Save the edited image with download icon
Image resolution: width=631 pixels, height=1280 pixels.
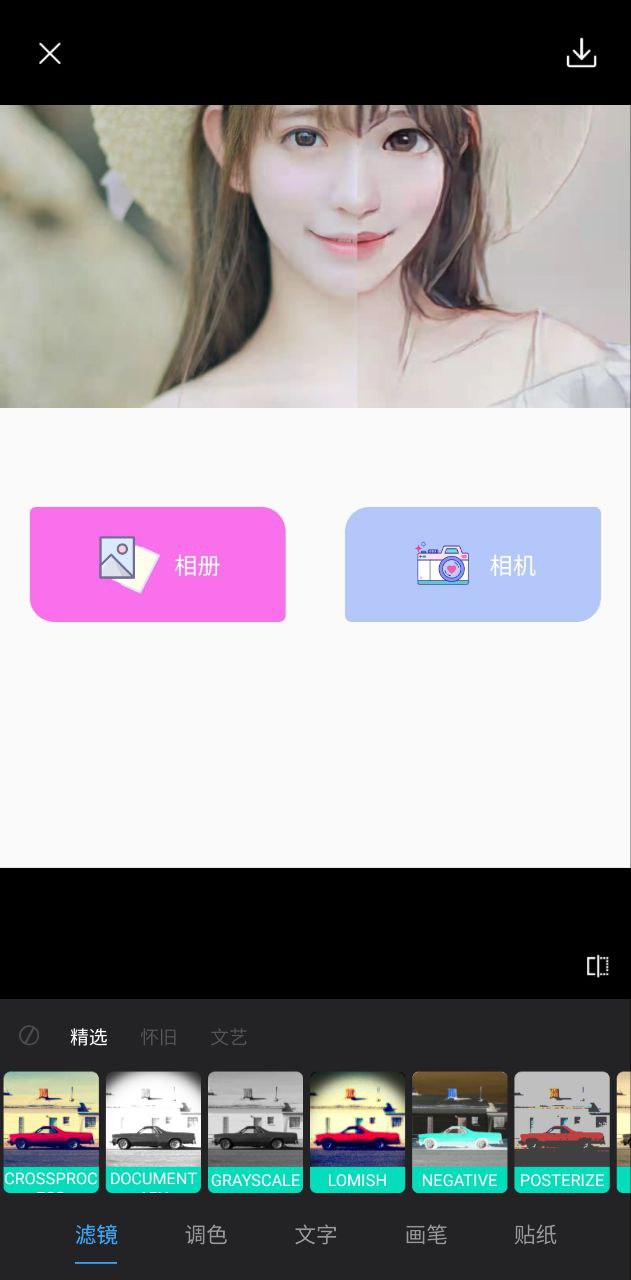[x=581, y=54]
